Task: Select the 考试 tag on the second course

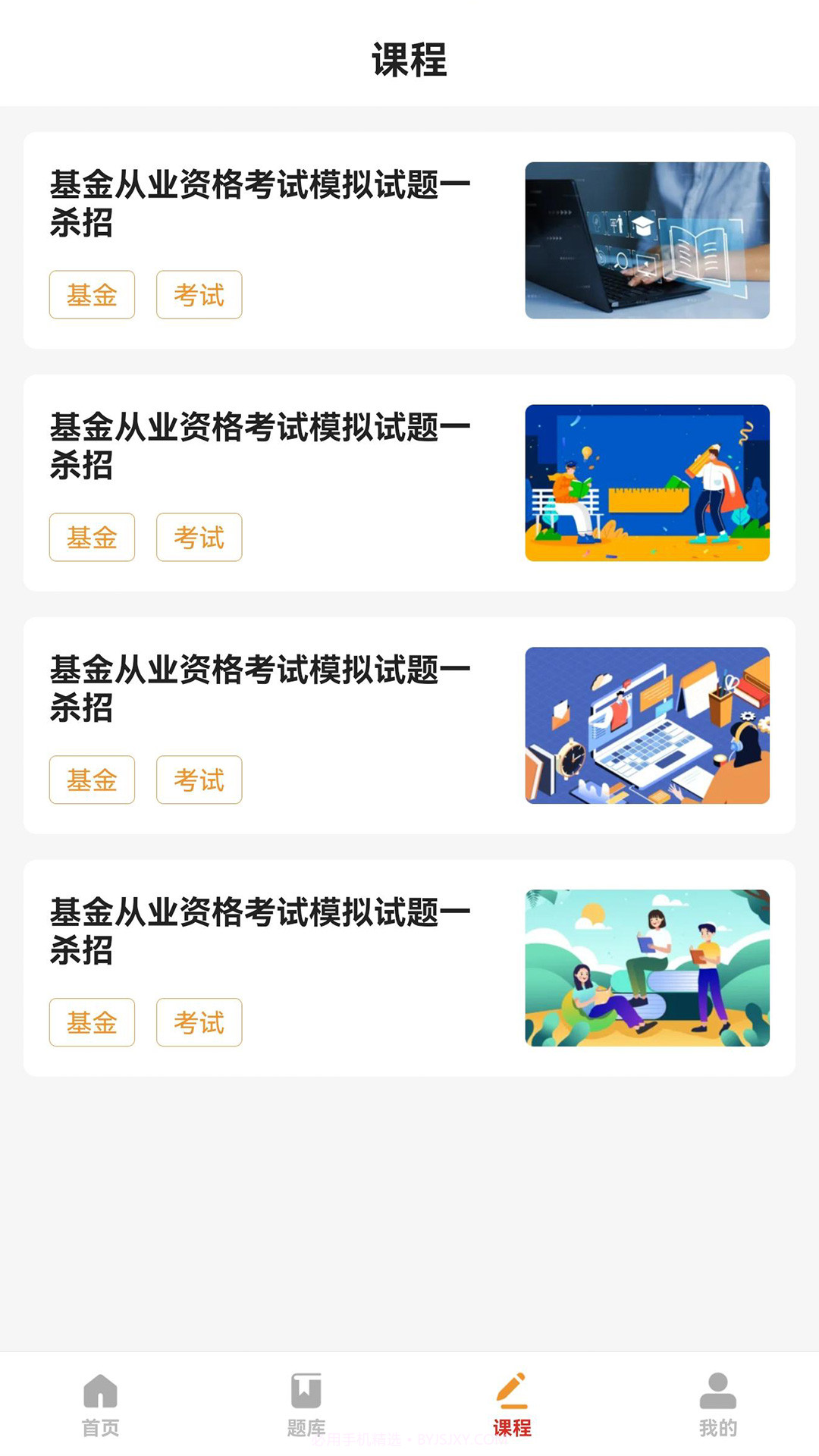Action: point(199,538)
